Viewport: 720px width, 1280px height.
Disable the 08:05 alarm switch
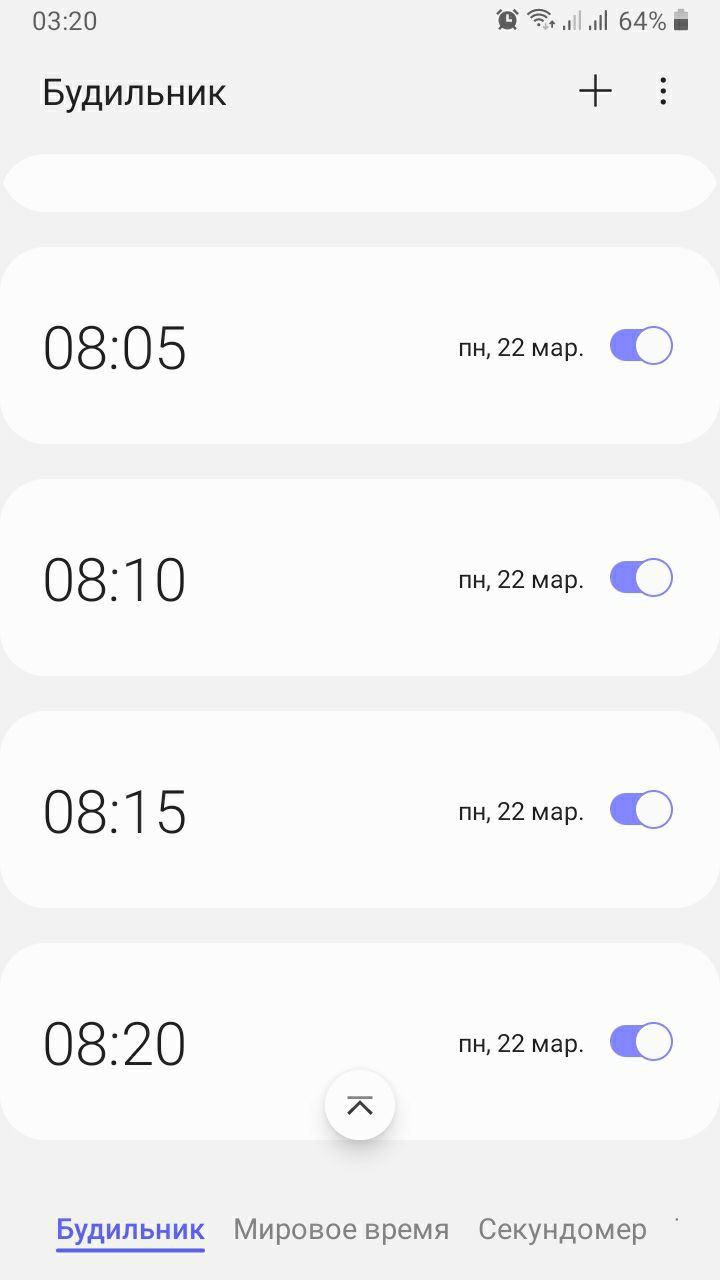point(641,346)
